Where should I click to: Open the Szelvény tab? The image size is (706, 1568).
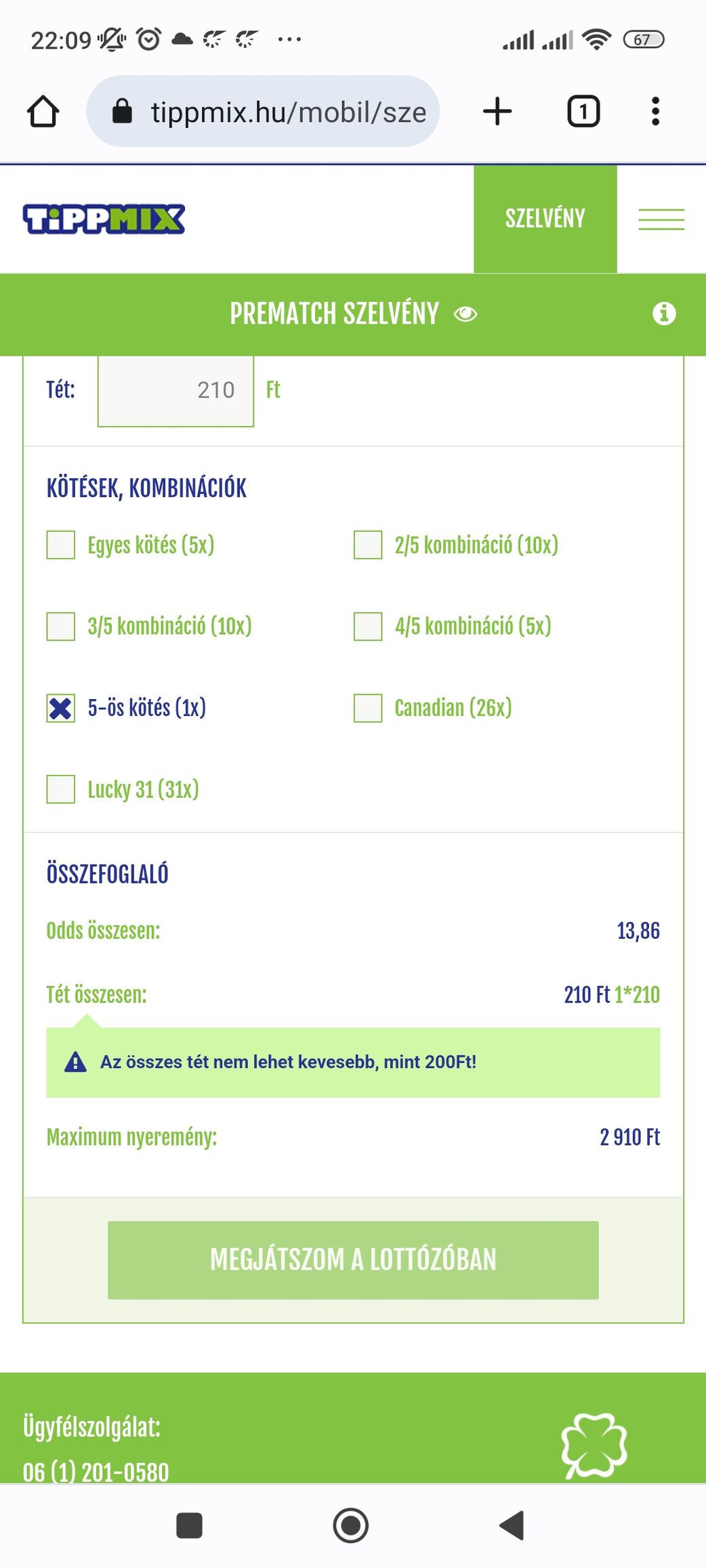[545, 219]
